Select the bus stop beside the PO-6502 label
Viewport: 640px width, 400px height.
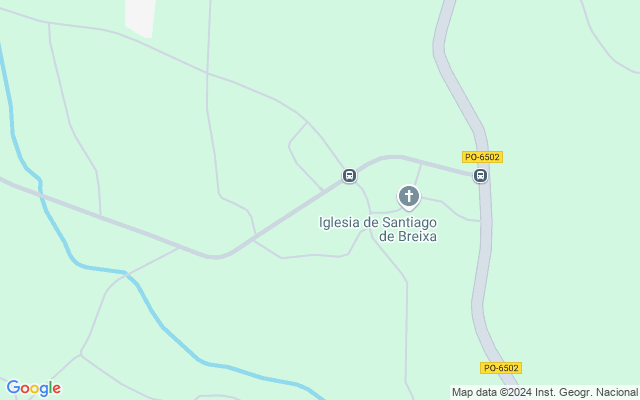click(480, 176)
